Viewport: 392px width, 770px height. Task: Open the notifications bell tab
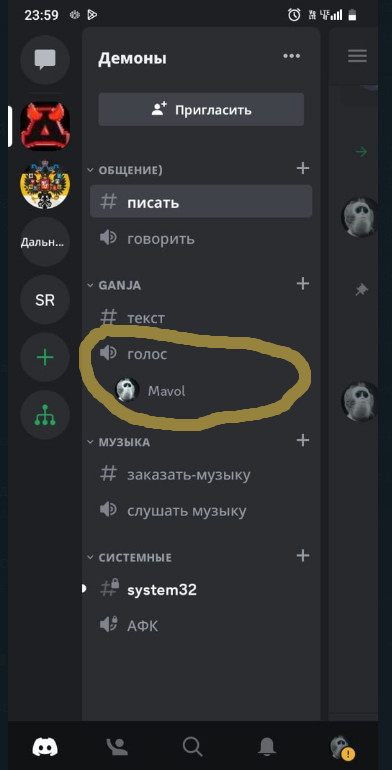tap(267, 746)
